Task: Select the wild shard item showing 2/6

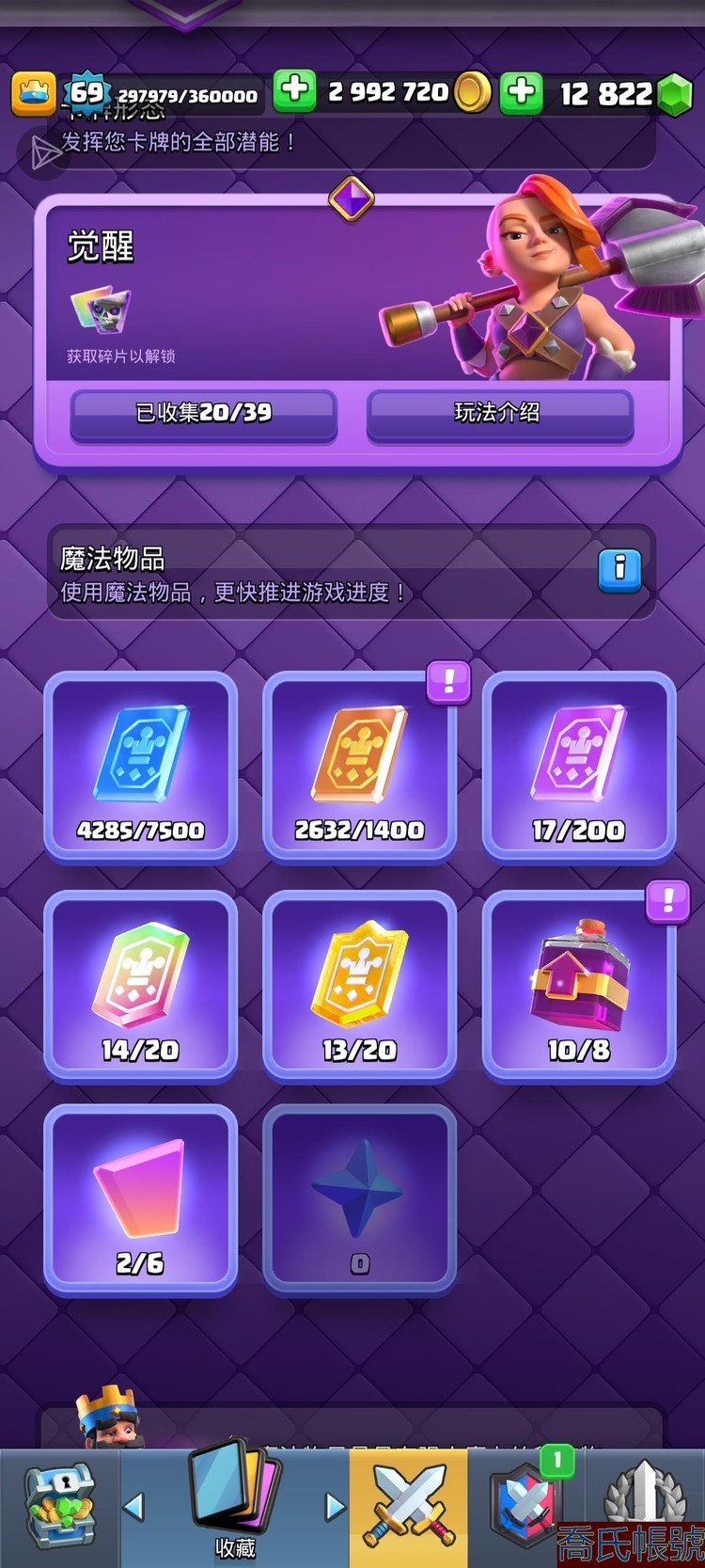Action: [x=141, y=1195]
